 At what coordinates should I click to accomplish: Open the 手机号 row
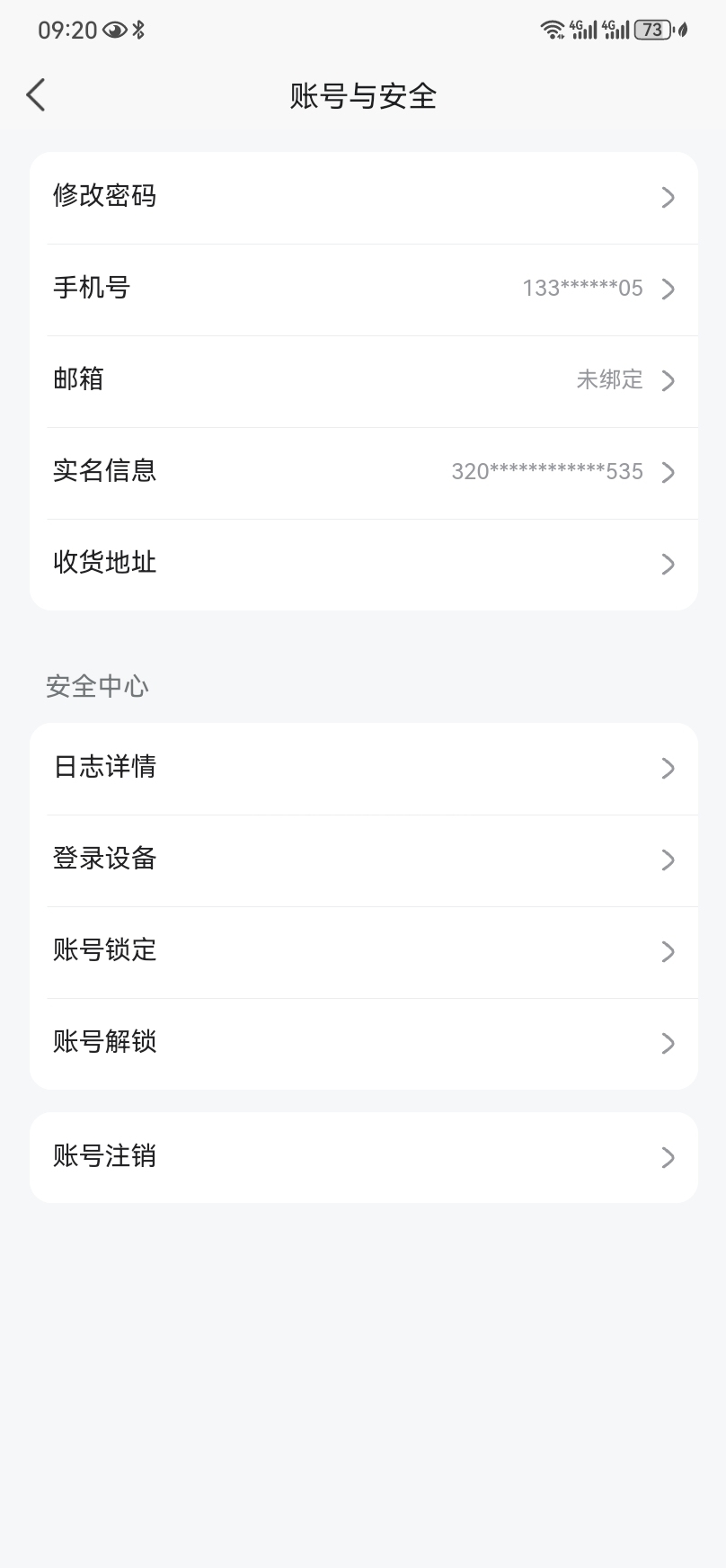tap(364, 290)
